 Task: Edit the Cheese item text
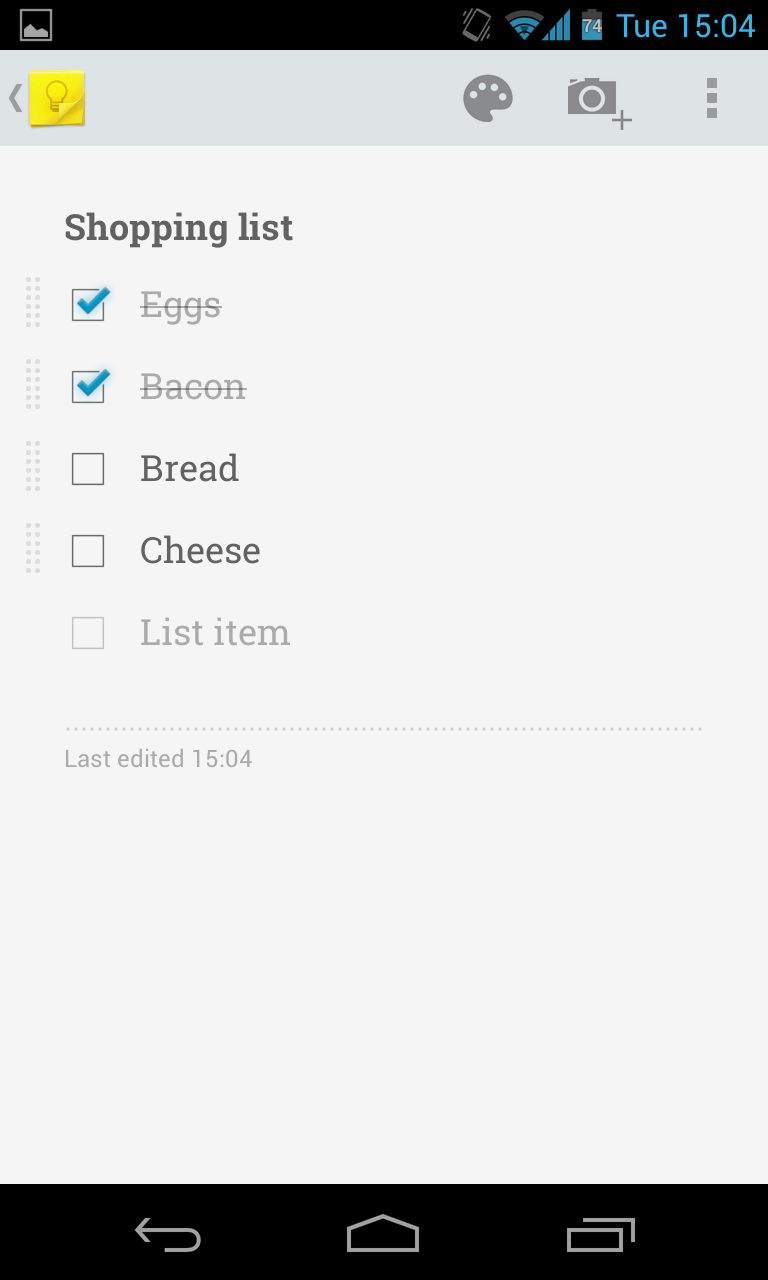(x=200, y=550)
